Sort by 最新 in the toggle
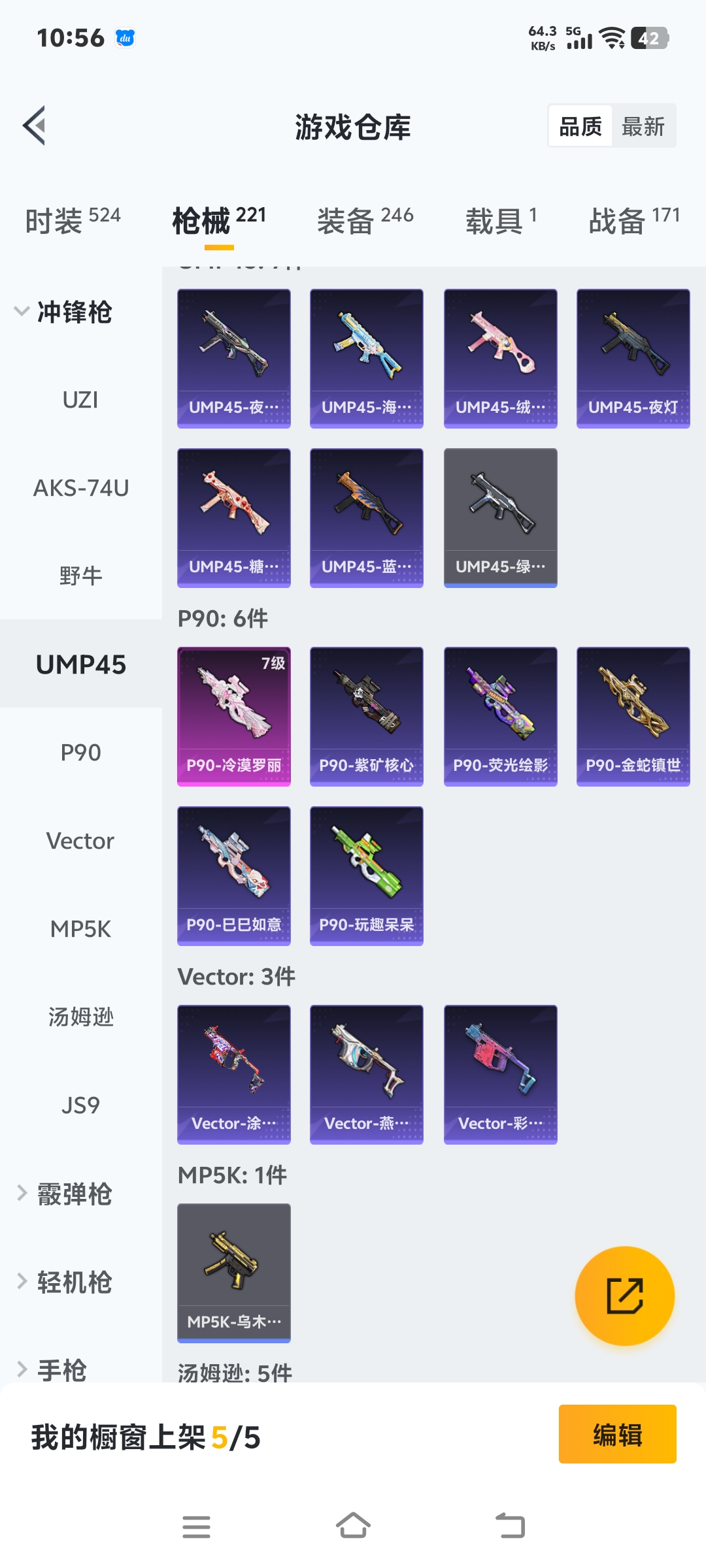The width and height of the screenshot is (706, 1568). pos(643,126)
